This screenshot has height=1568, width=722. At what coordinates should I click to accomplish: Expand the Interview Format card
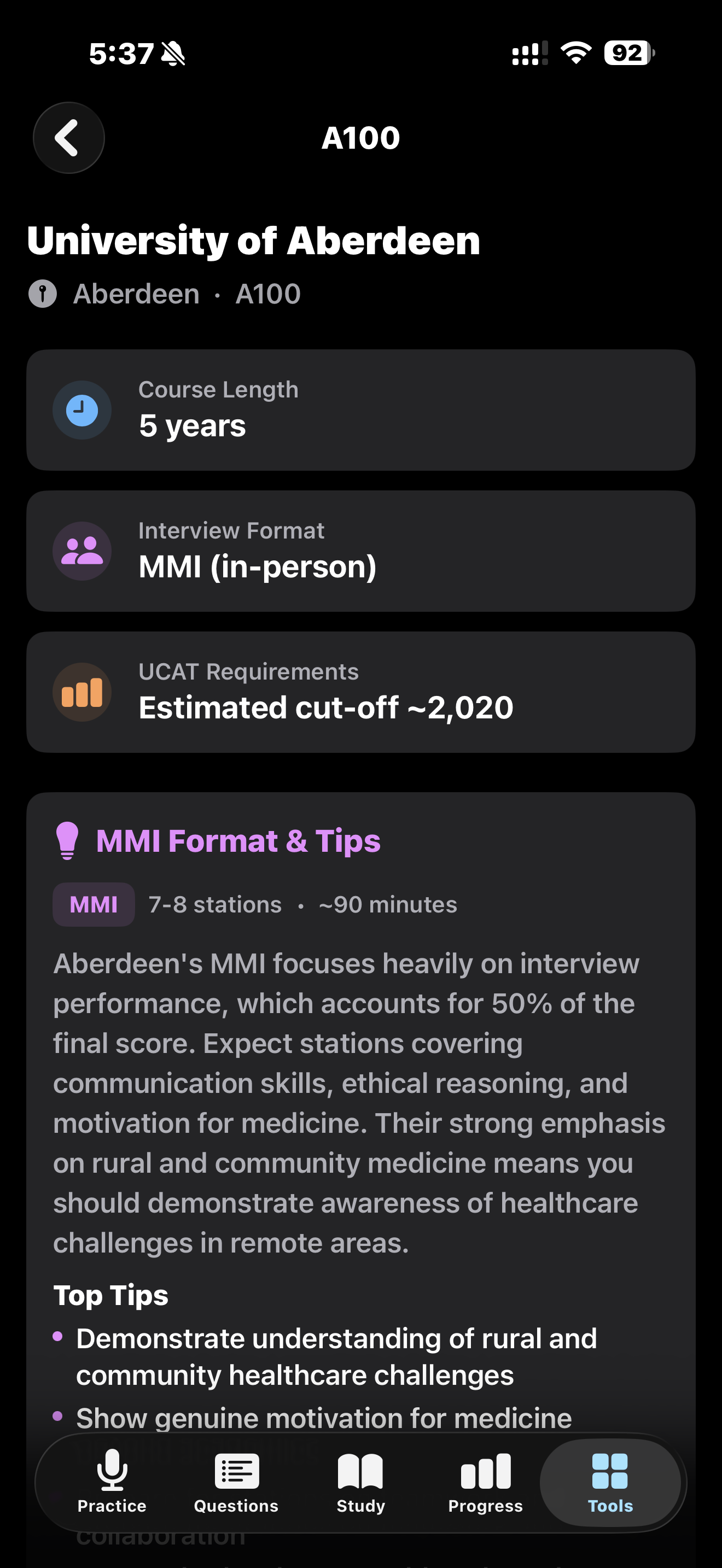tap(361, 550)
